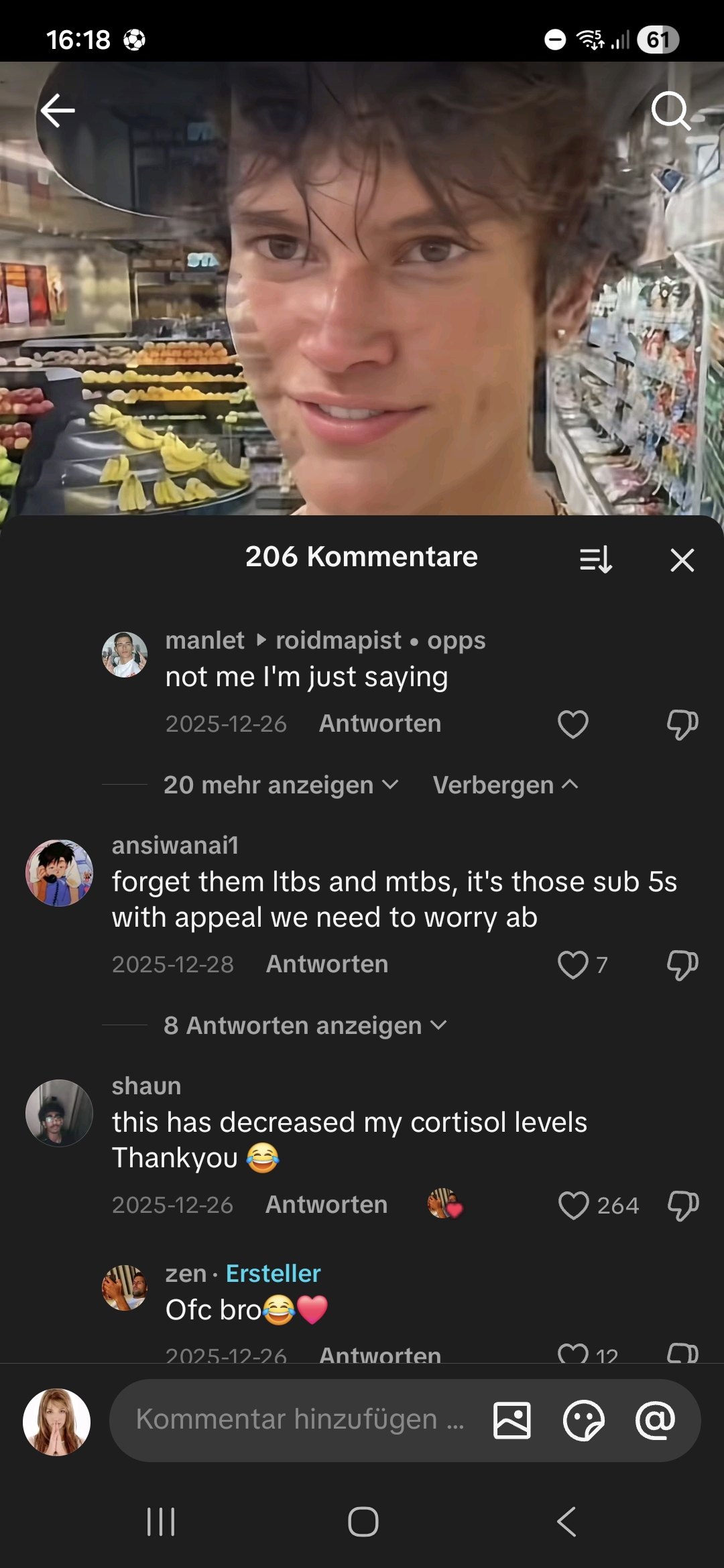The height and width of the screenshot is (1568, 724).
Task: Dislike shaun's comment
Action: (682, 1205)
